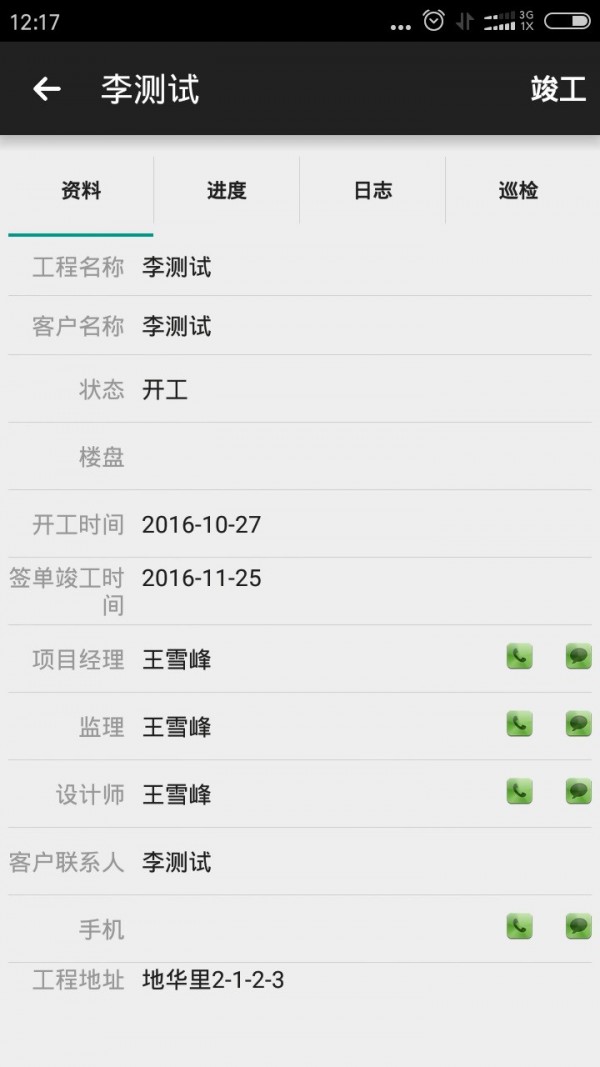Tap the 竣工 button in the top bar
The height and width of the screenshot is (1067, 600).
[x=558, y=89]
